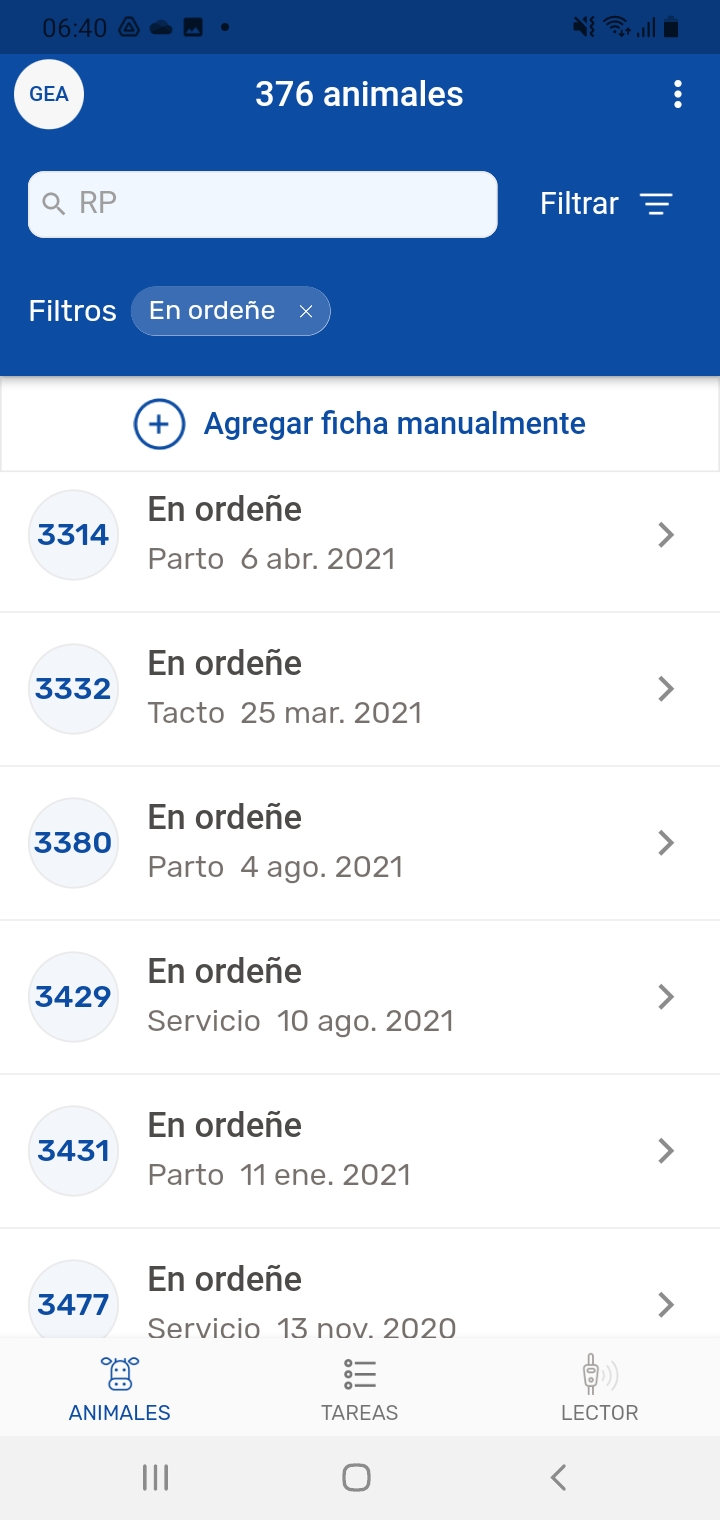Open recent apps from navigation bar
The image size is (720, 1520).
click(155, 1477)
